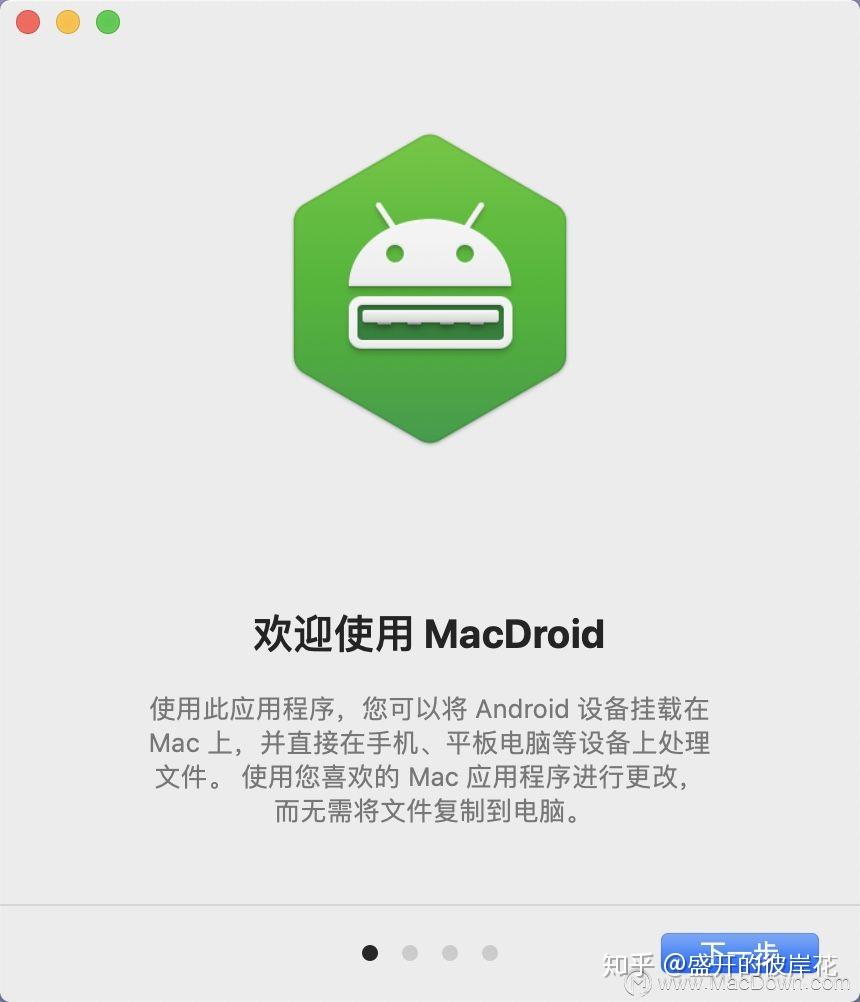
Task: Select the fourth pagination dot
Action: pos(488,953)
